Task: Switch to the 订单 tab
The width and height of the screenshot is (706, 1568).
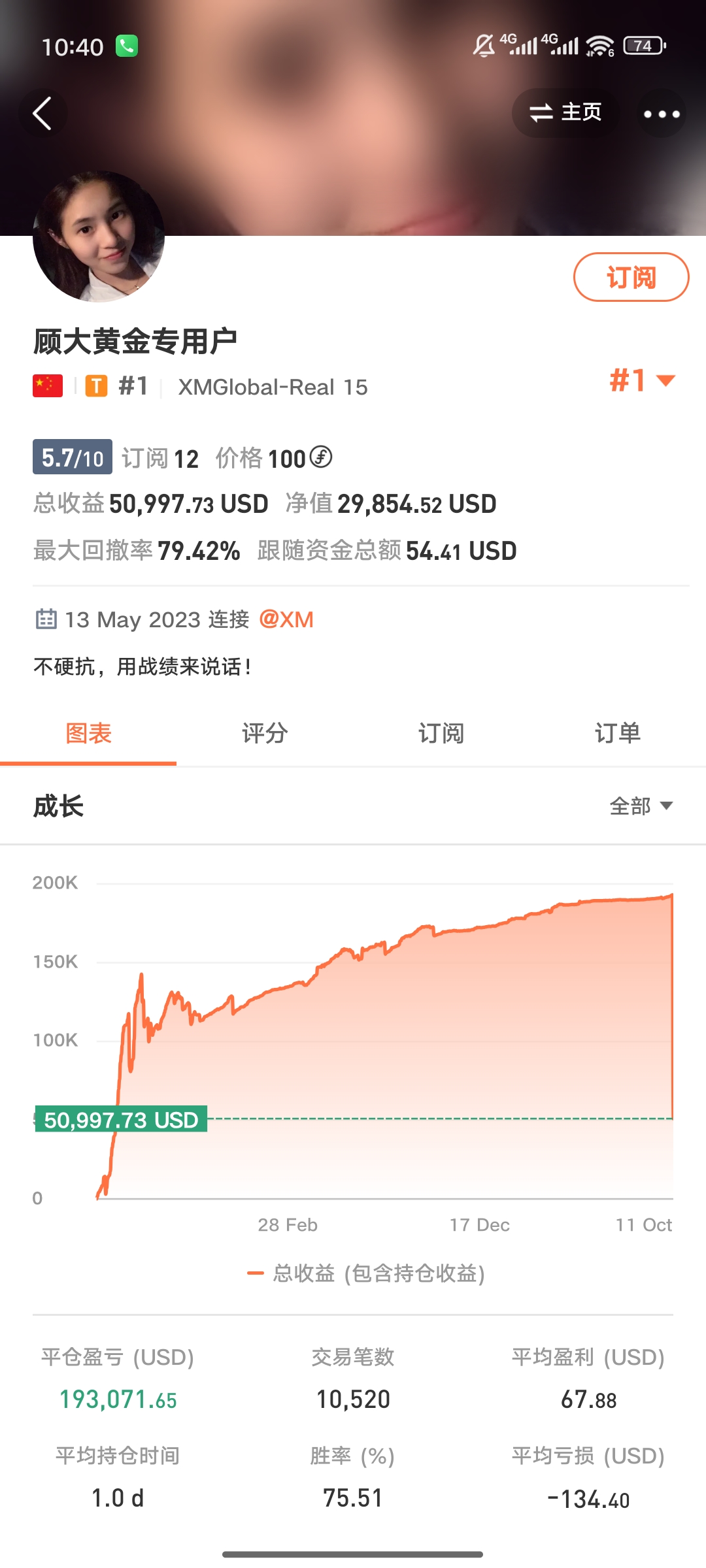Action: (x=617, y=733)
